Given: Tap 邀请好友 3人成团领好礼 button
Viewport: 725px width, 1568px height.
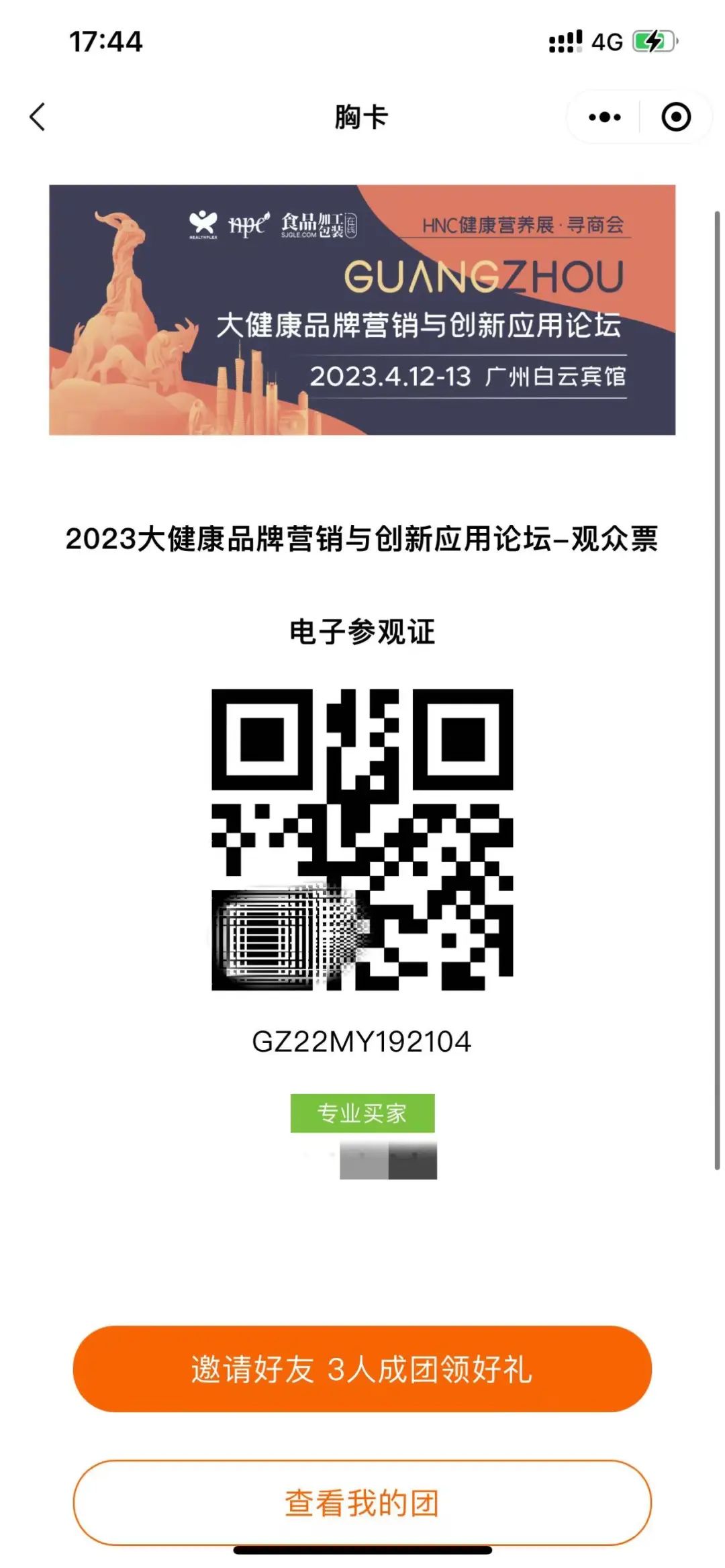Looking at the screenshot, I should 362,1369.
